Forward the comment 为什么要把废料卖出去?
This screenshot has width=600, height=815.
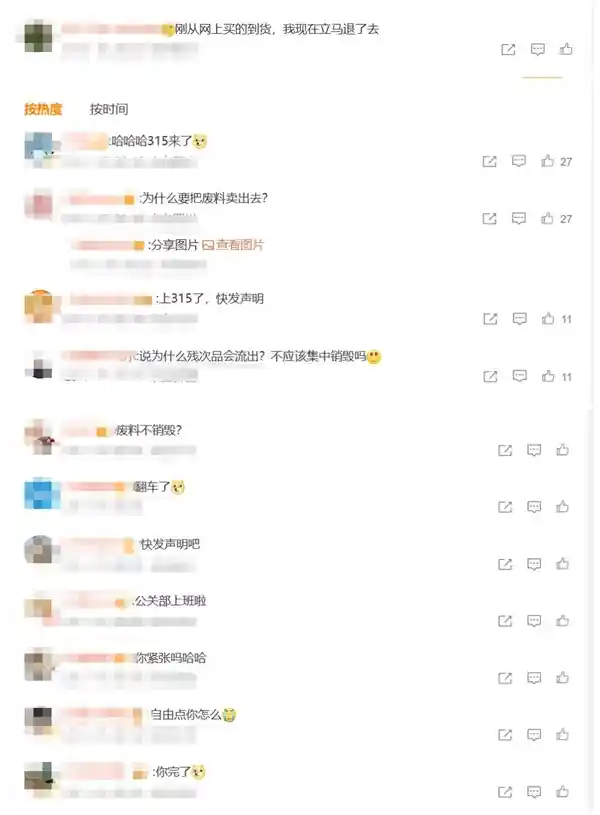tap(489, 218)
